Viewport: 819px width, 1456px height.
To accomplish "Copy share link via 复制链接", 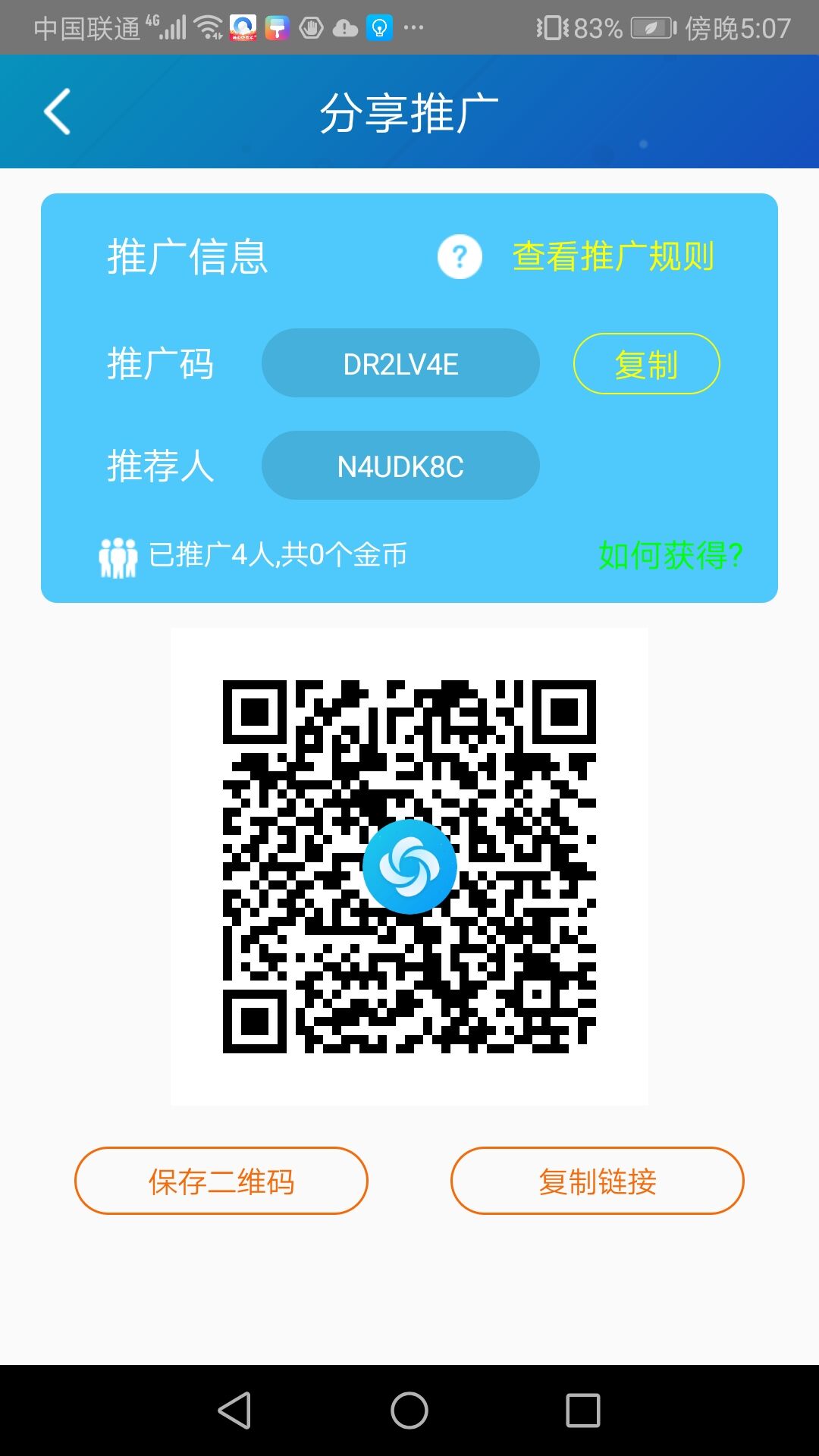I will 598,1181.
